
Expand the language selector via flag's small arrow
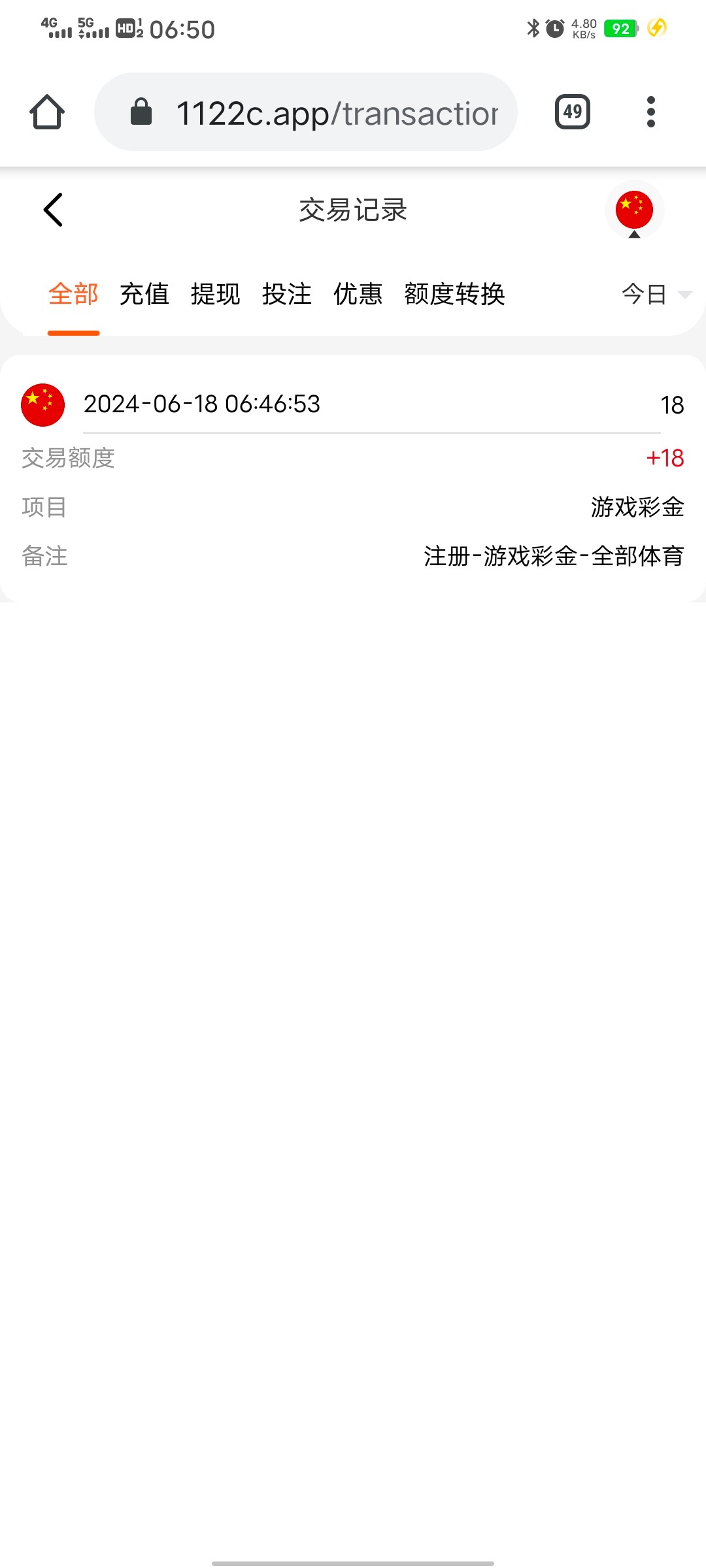(x=633, y=234)
